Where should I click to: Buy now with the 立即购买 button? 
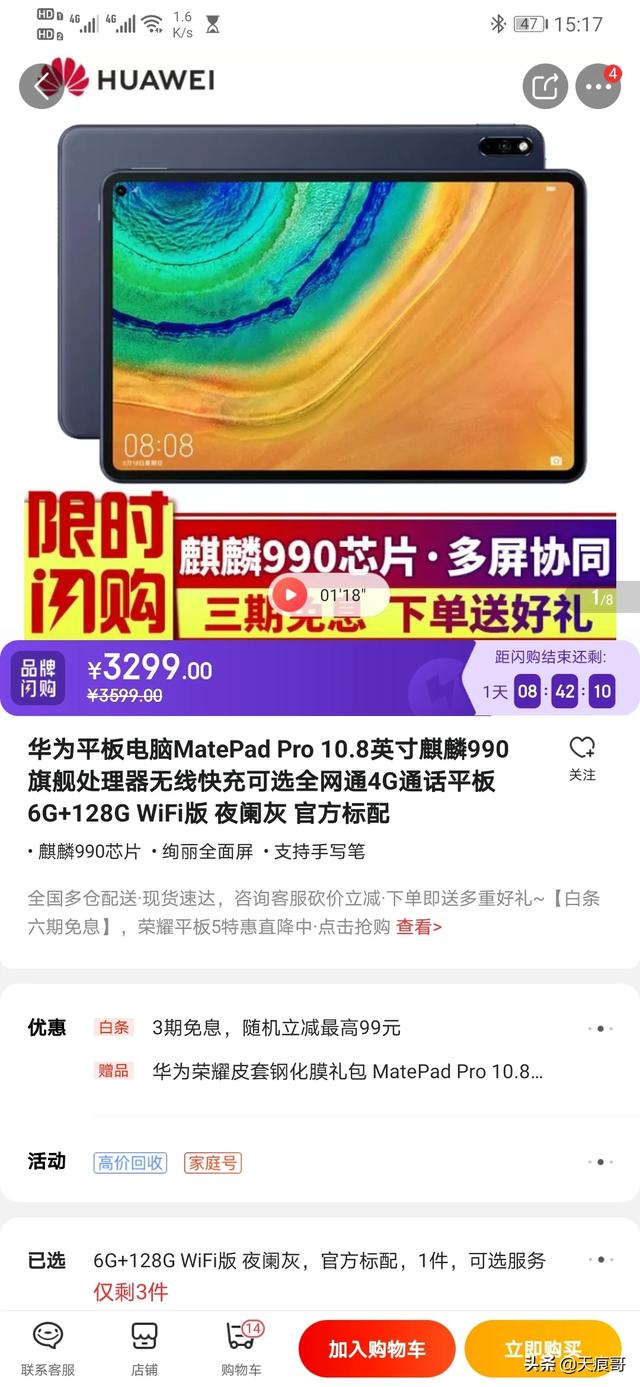pyautogui.click(x=543, y=1349)
